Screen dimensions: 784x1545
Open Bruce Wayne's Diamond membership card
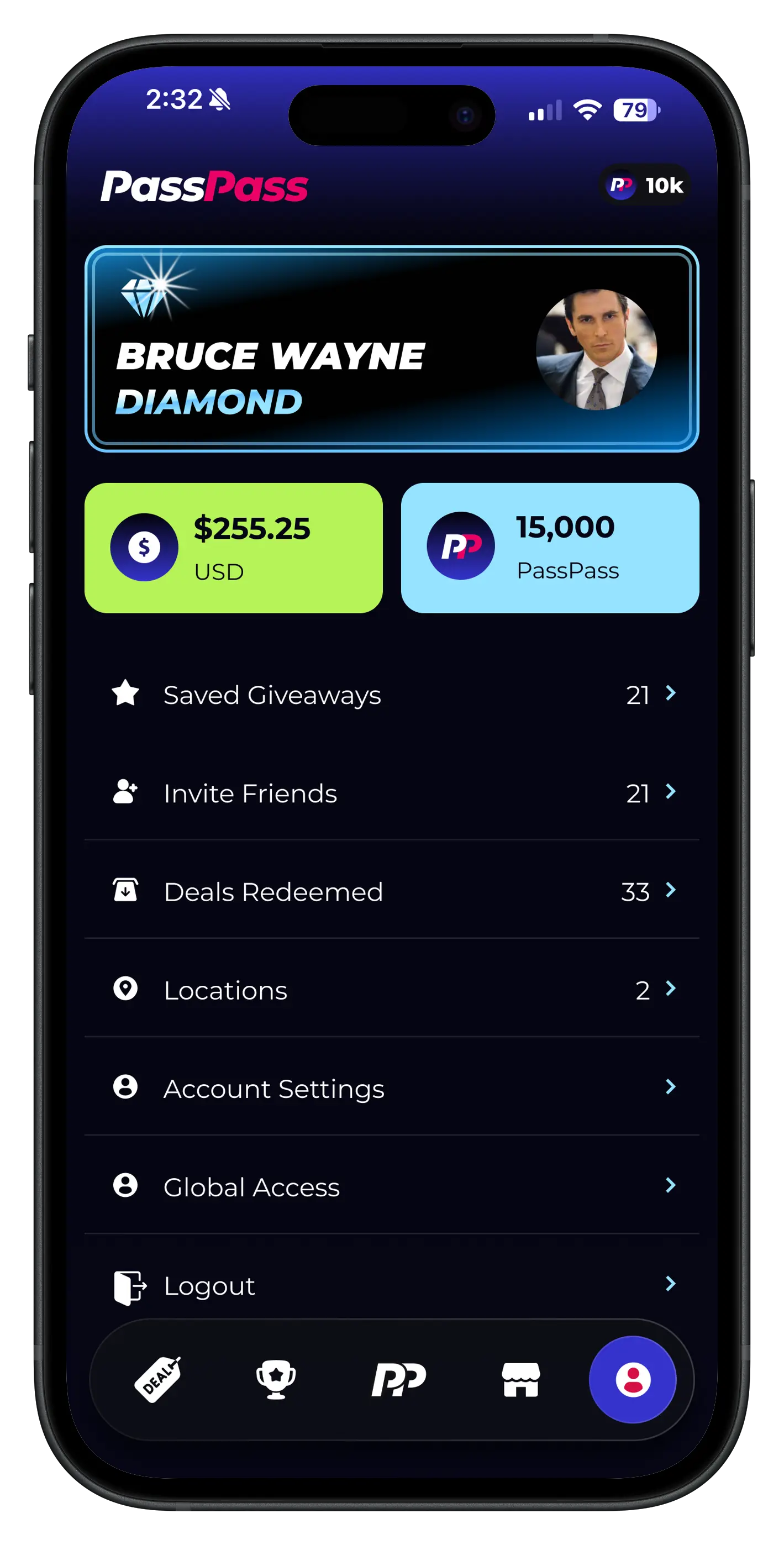click(391, 349)
